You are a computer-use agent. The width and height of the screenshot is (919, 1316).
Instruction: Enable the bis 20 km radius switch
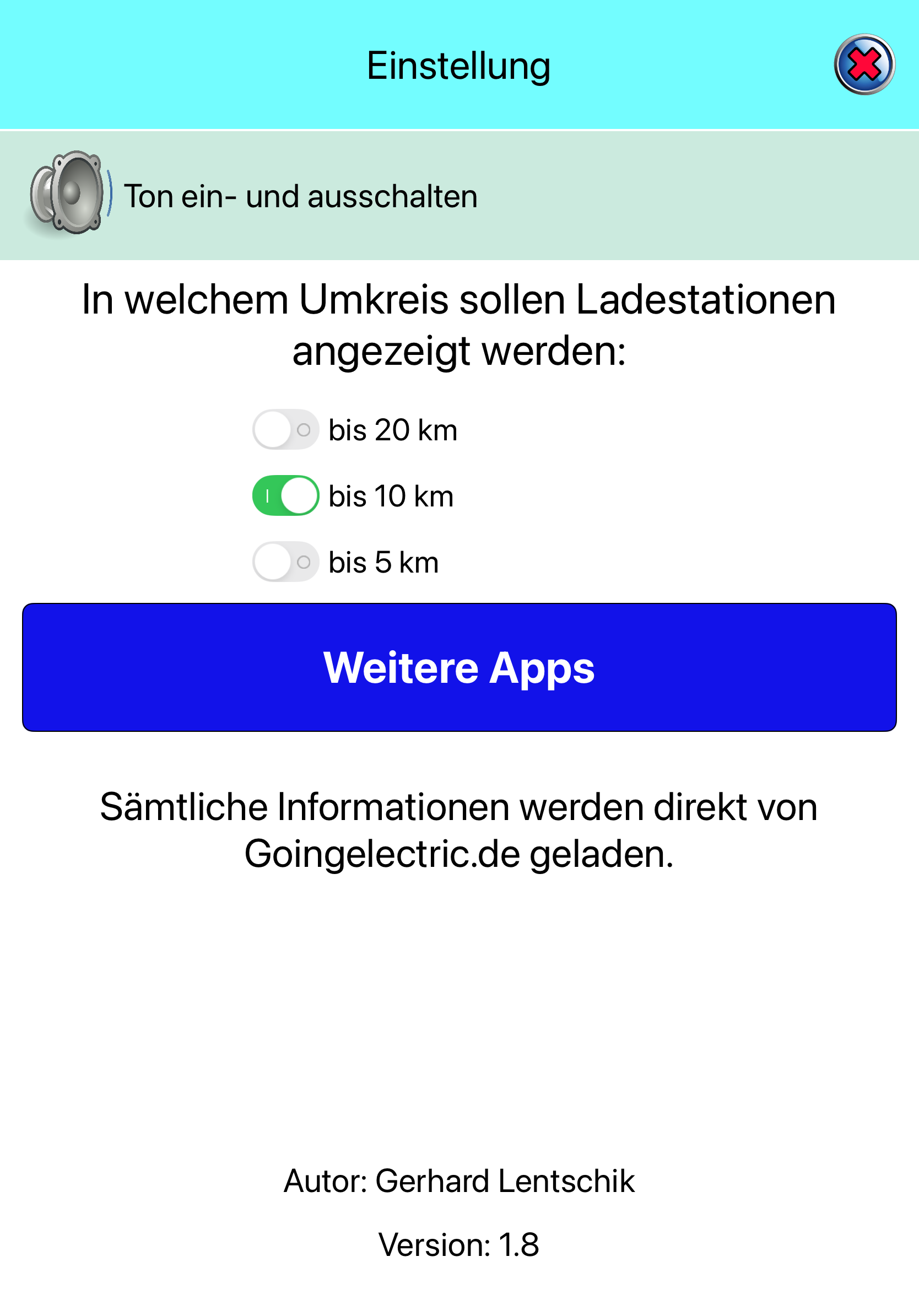coord(285,429)
